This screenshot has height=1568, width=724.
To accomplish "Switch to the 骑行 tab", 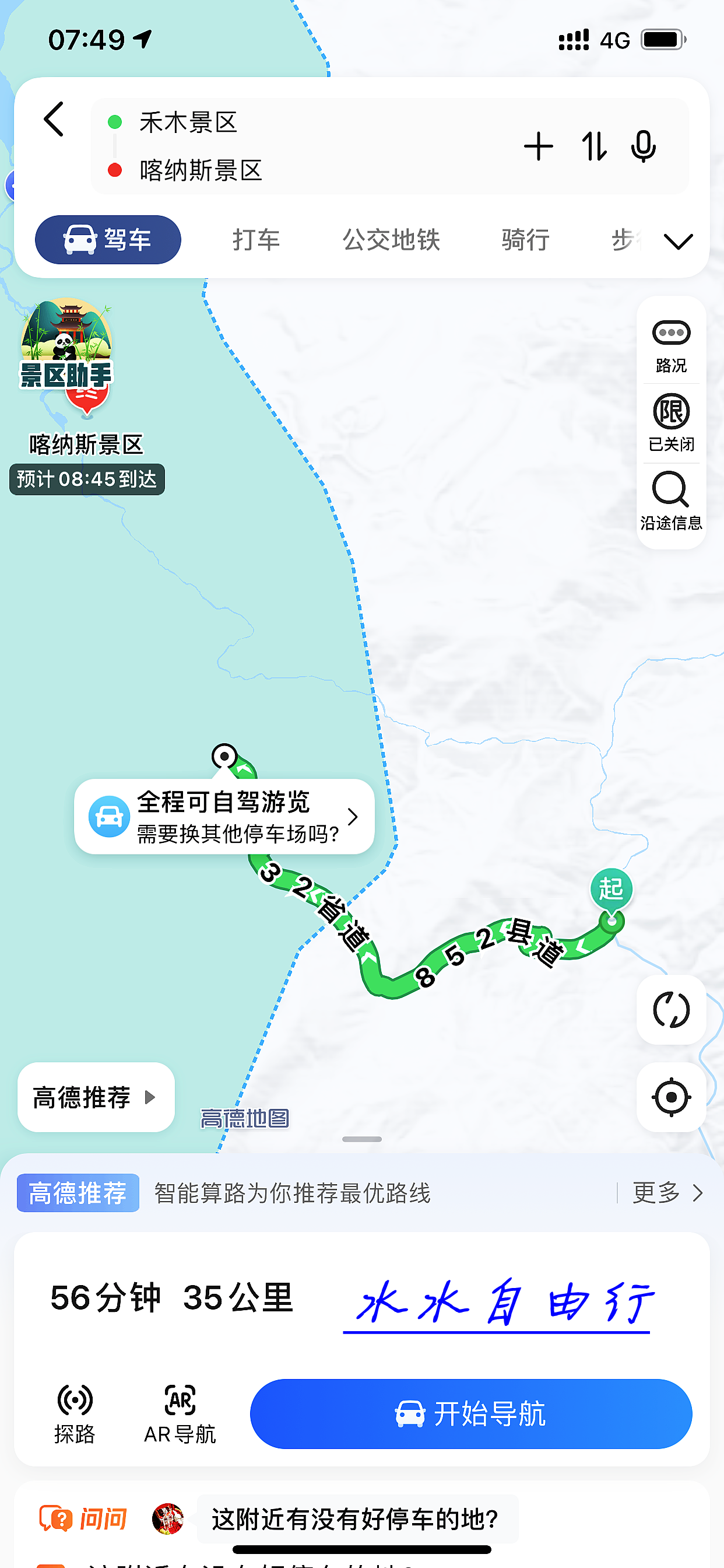I will 526,240.
